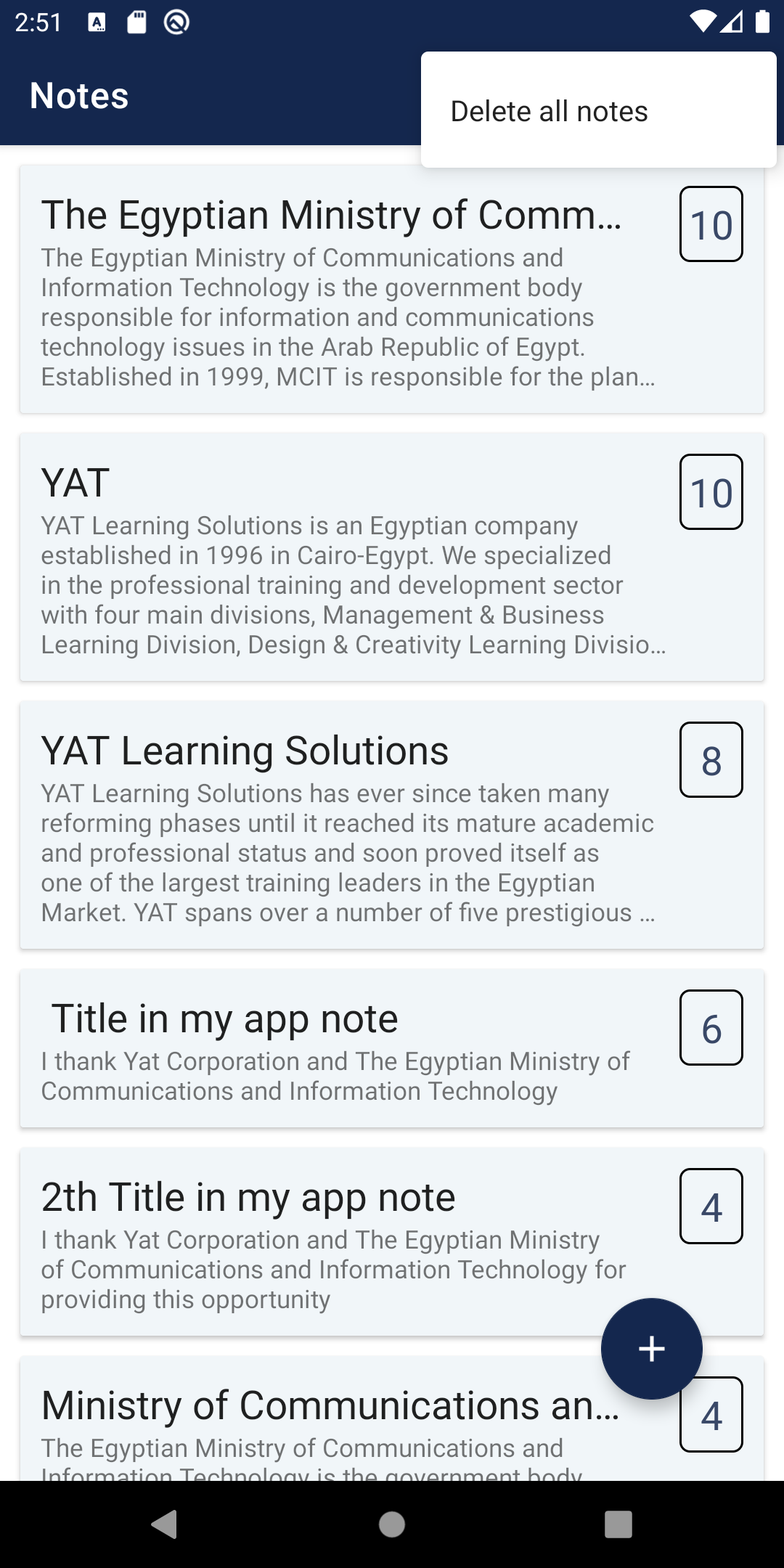This screenshot has height=1568, width=784.
Task: Tap the score badge showing 6
Action: pos(711,1028)
